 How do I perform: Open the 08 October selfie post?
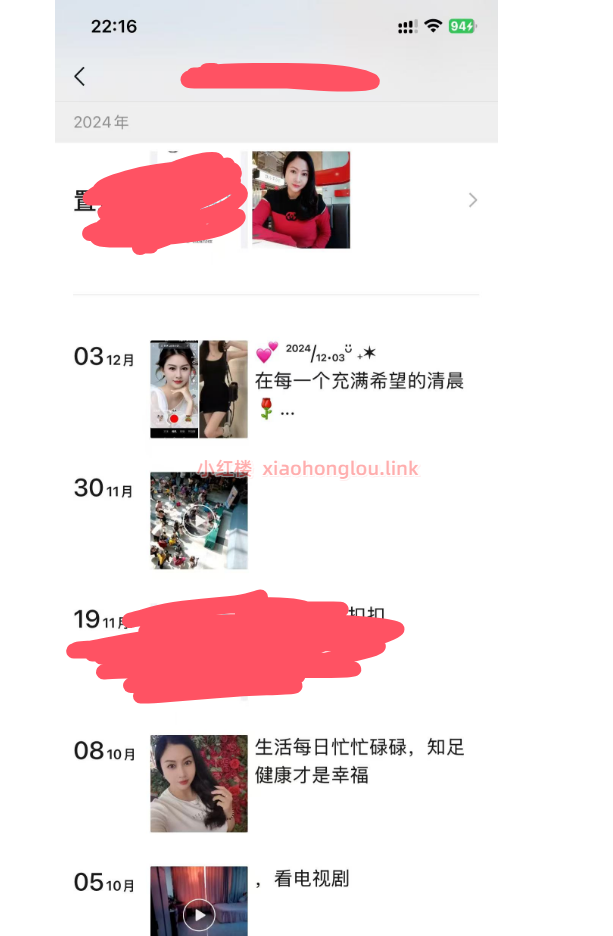198,783
